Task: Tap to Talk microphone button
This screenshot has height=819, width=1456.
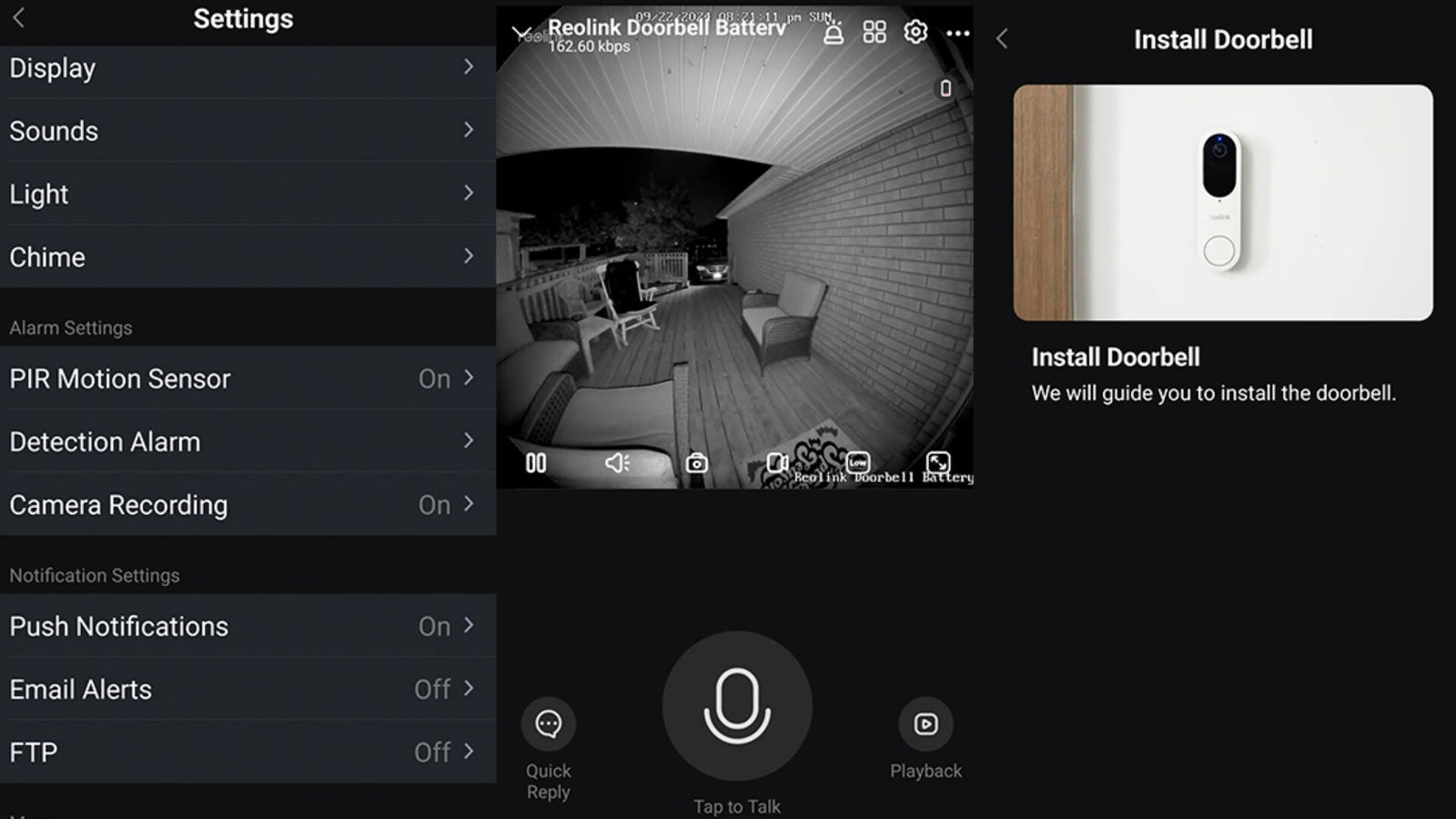Action: (x=737, y=706)
